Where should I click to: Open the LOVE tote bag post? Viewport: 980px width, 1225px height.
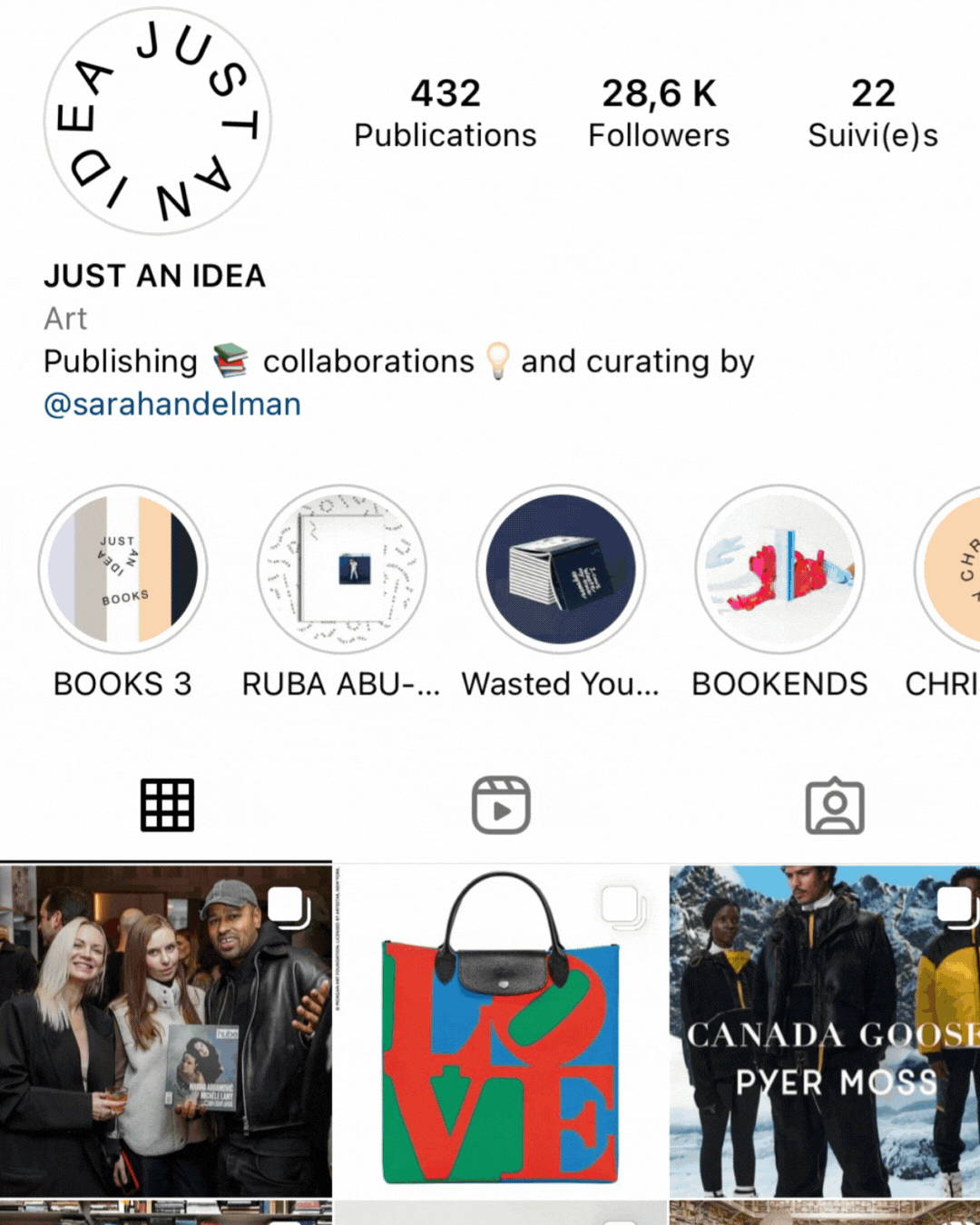click(501, 1030)
